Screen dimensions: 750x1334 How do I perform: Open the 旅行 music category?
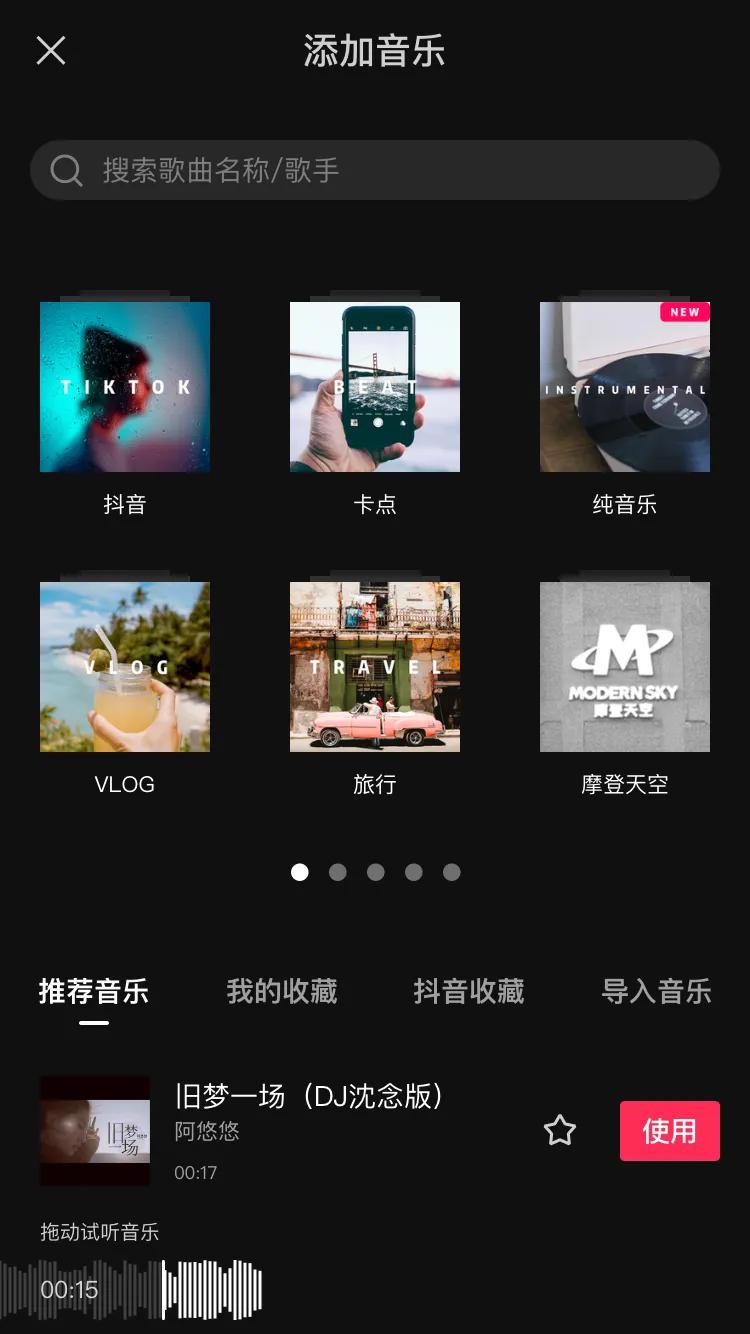374,666
